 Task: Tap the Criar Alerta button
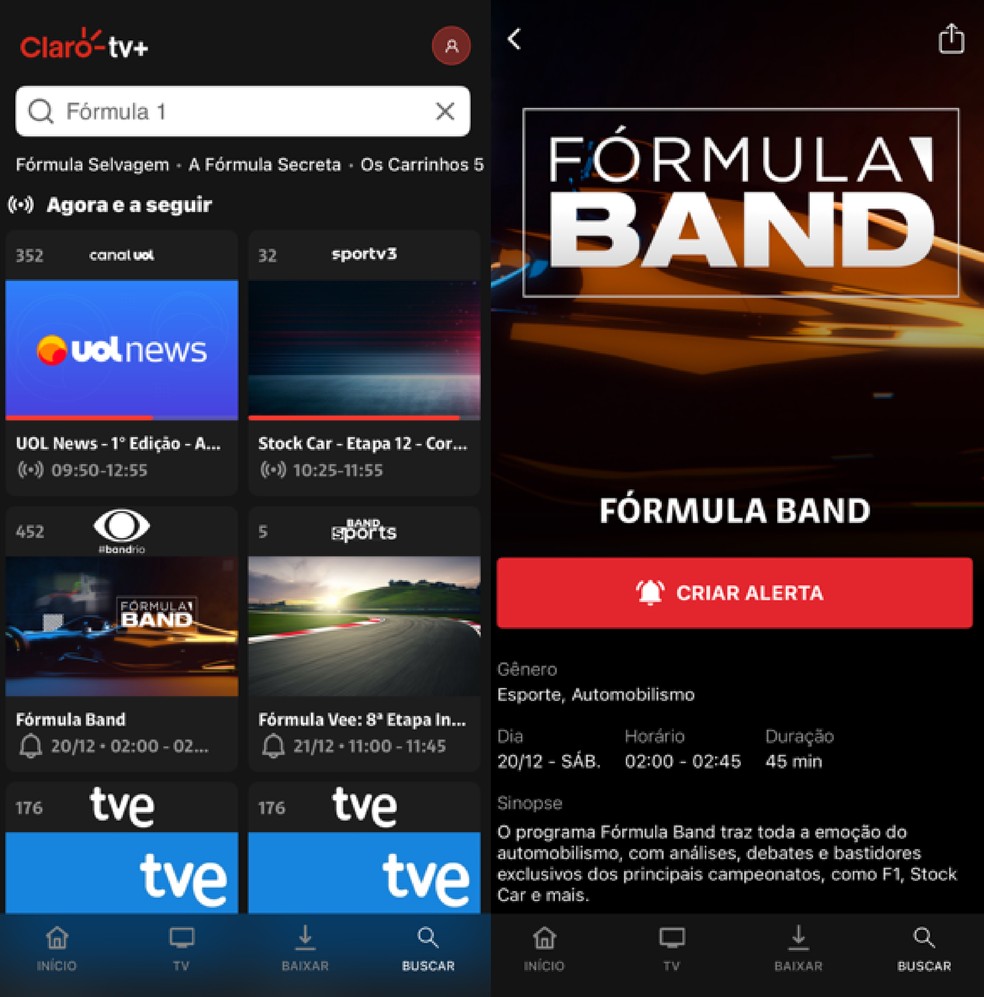pos(734,593)
